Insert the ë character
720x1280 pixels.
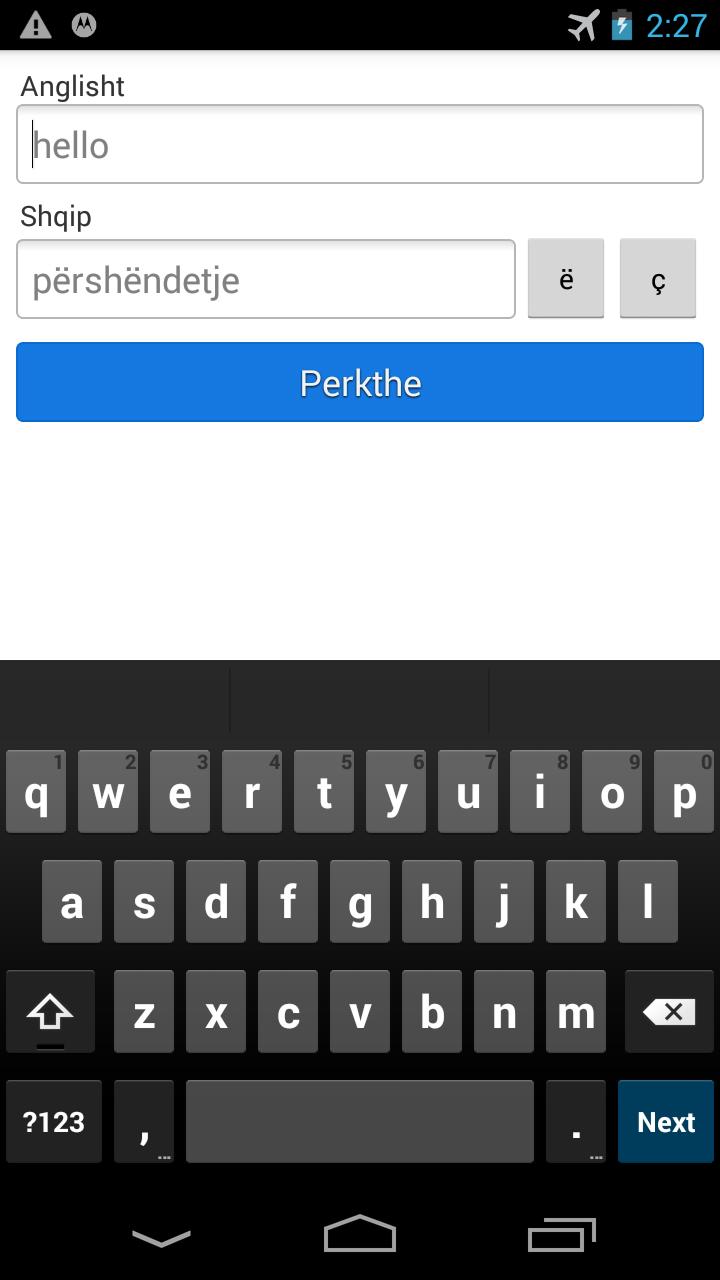pos(566,279)
